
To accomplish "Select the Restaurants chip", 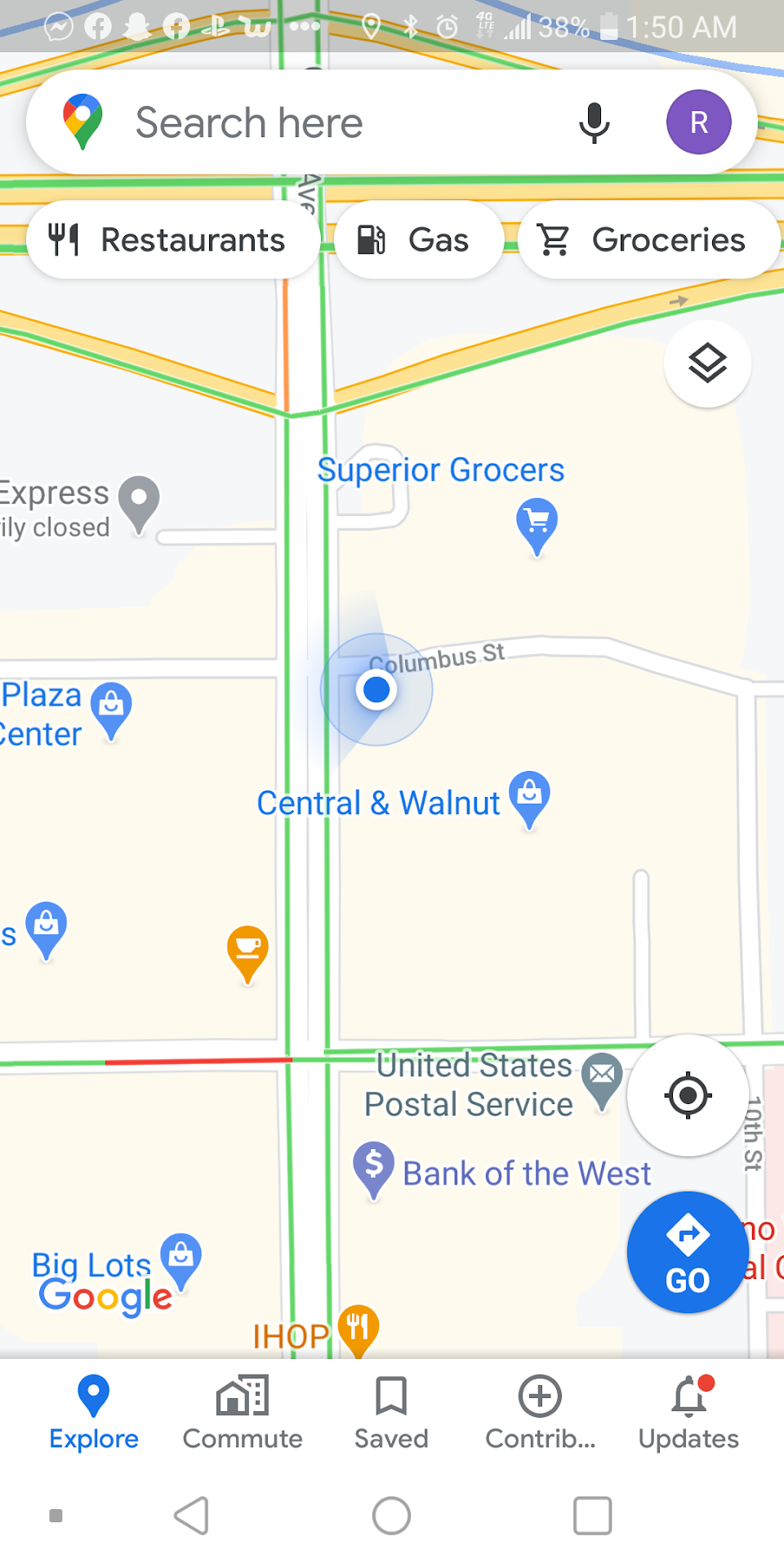I will click(172, 240).
